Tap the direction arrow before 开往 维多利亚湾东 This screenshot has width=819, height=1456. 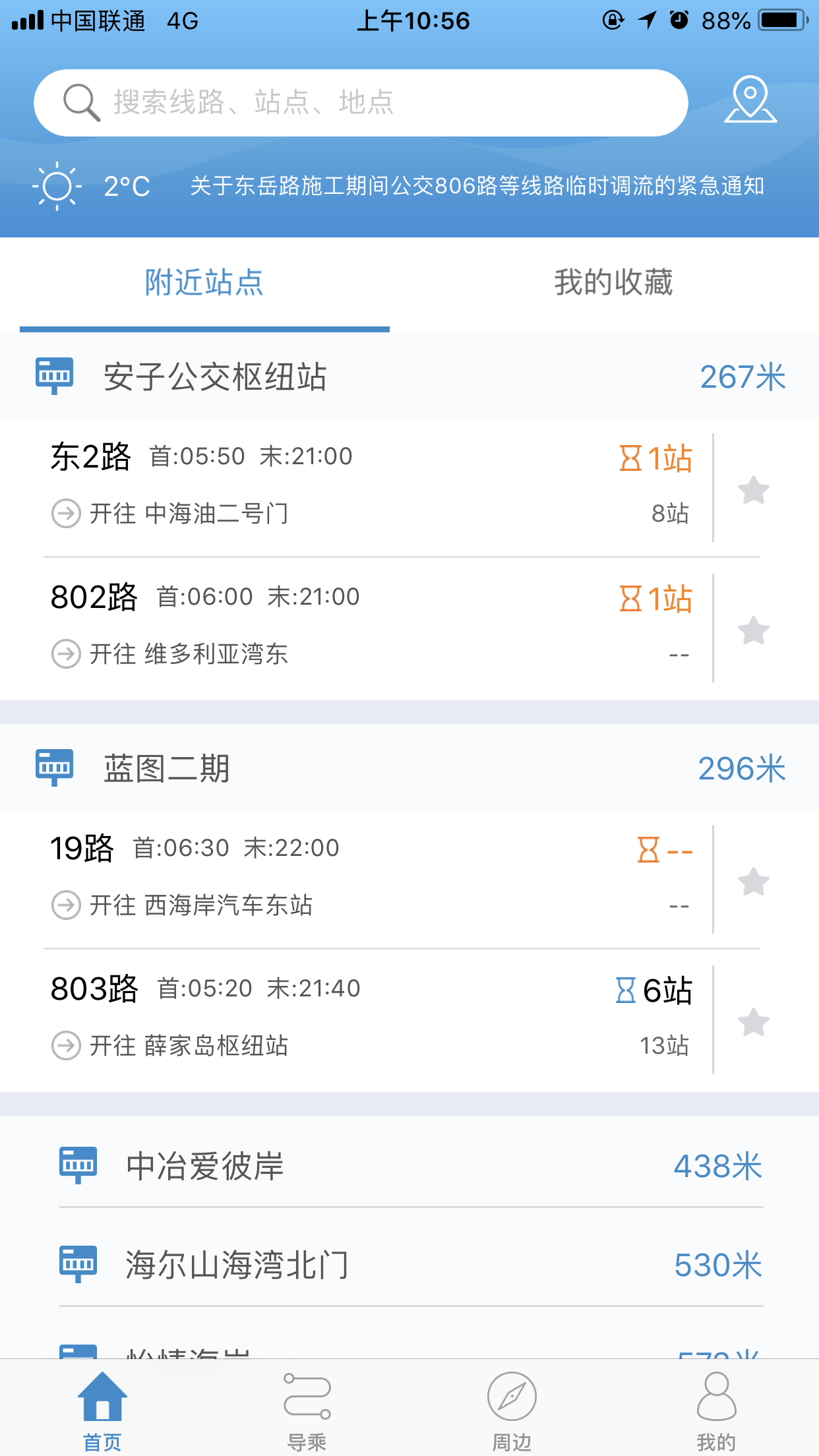click(x=65, y=655)
